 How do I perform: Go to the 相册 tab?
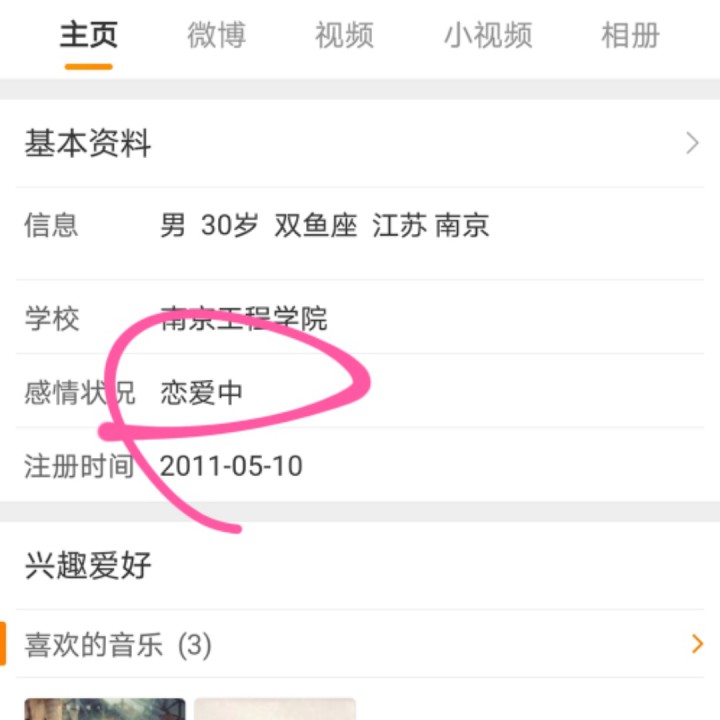pyautogui.click(x=630, y=36)
